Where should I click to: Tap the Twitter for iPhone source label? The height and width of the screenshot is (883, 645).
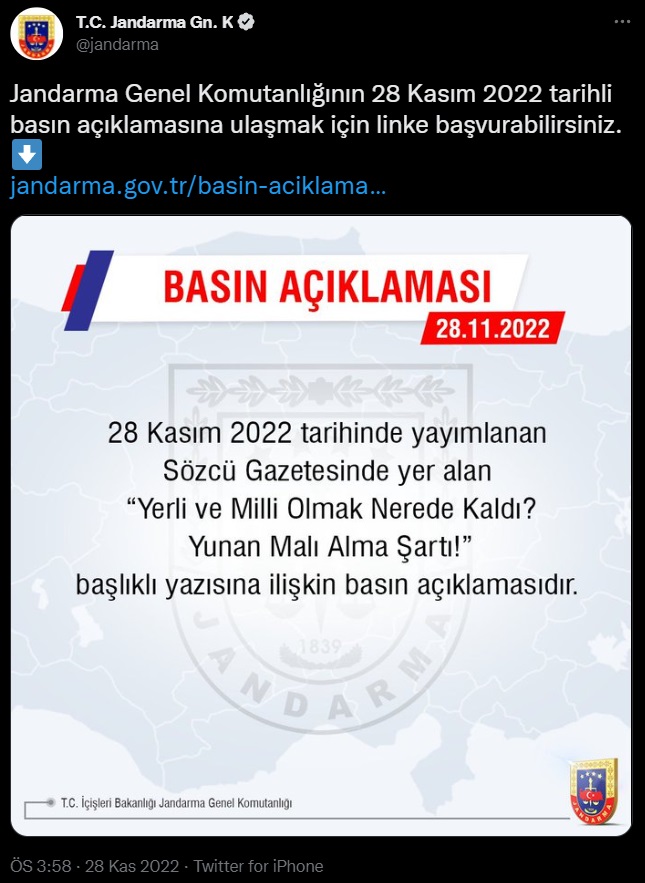pyautogui.click(x=258, y=866)
